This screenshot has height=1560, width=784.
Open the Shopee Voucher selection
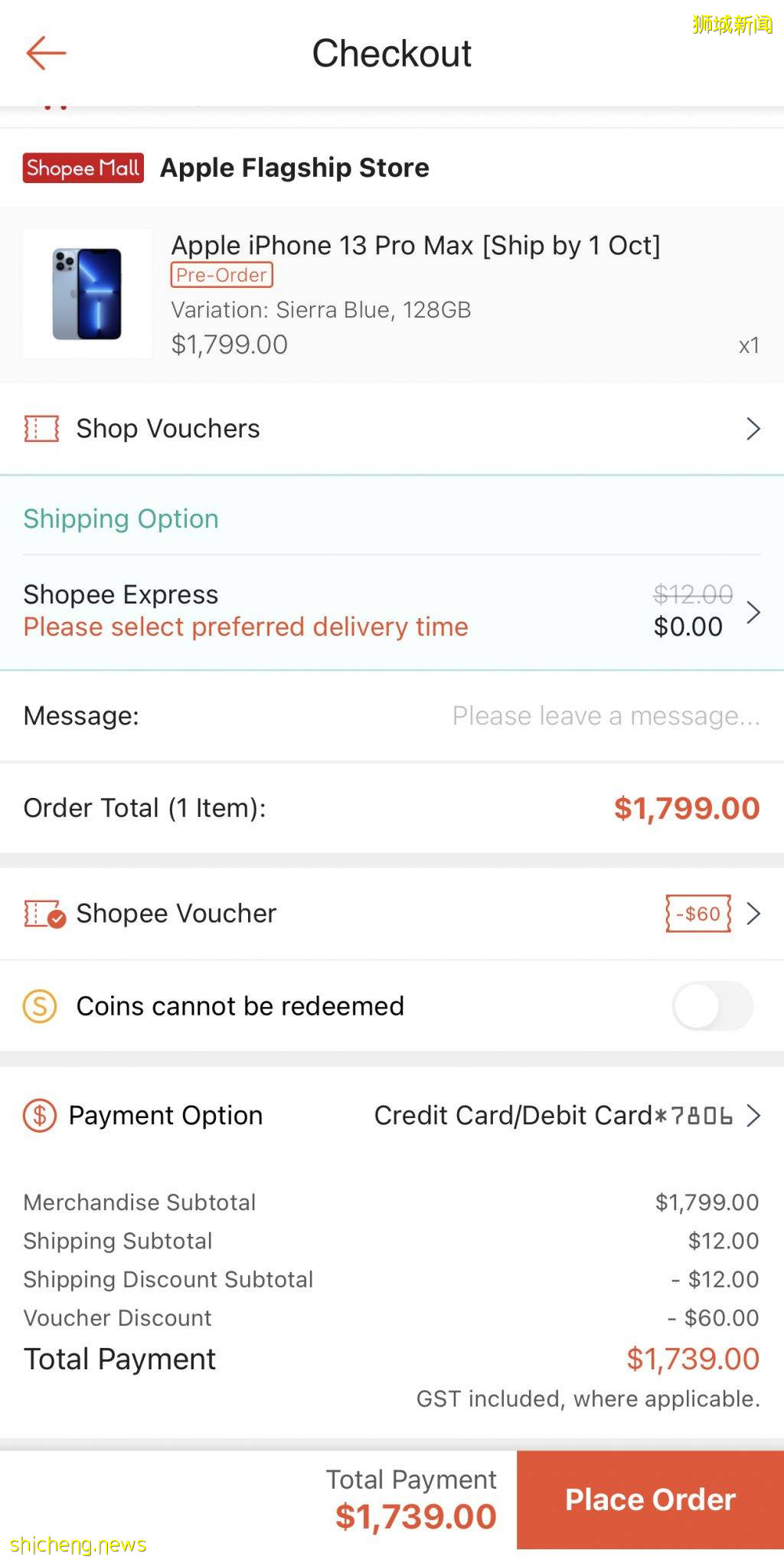click(391, 914)
